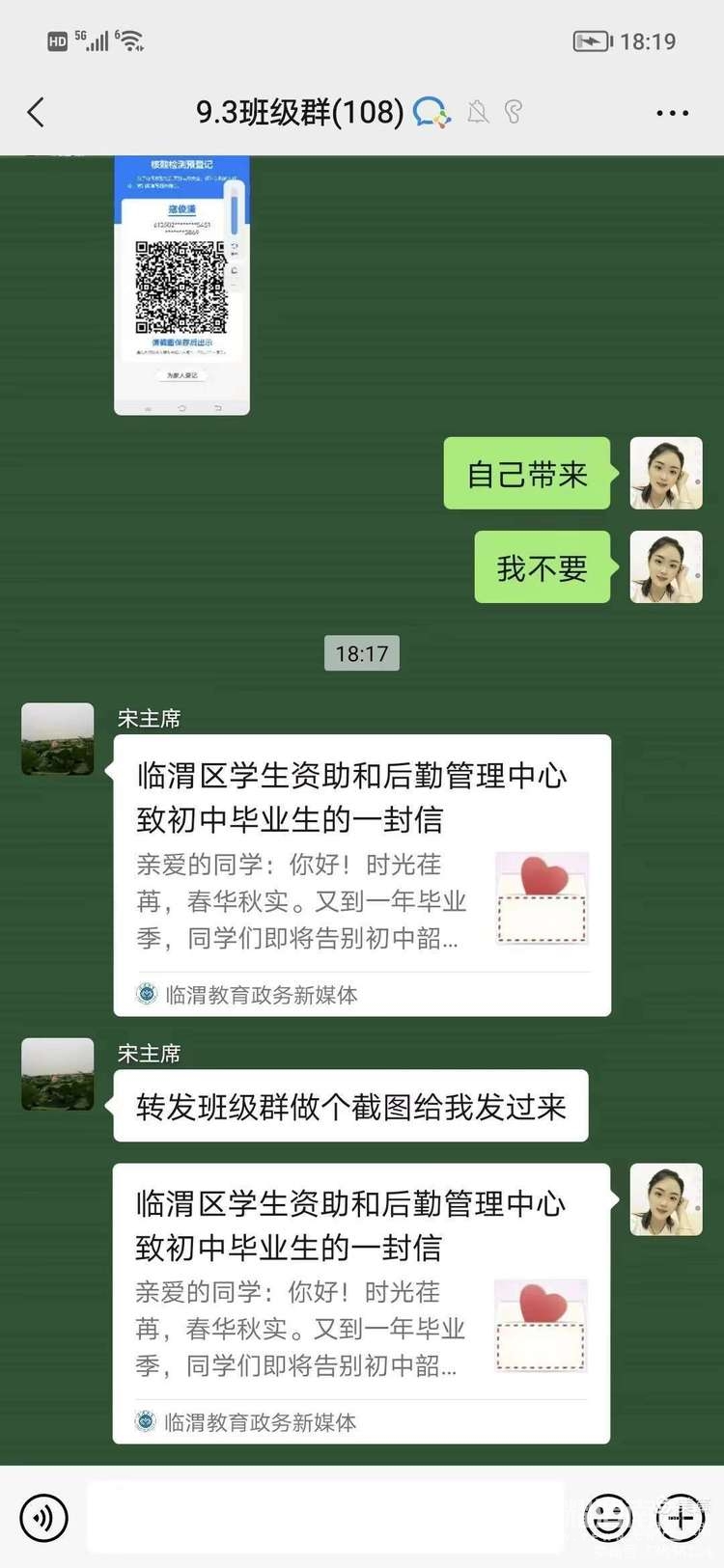724x1568 pixels.
Task: Tap my avatar beside 自己带来
Action: pyautogui.click(x=666, y=473)
